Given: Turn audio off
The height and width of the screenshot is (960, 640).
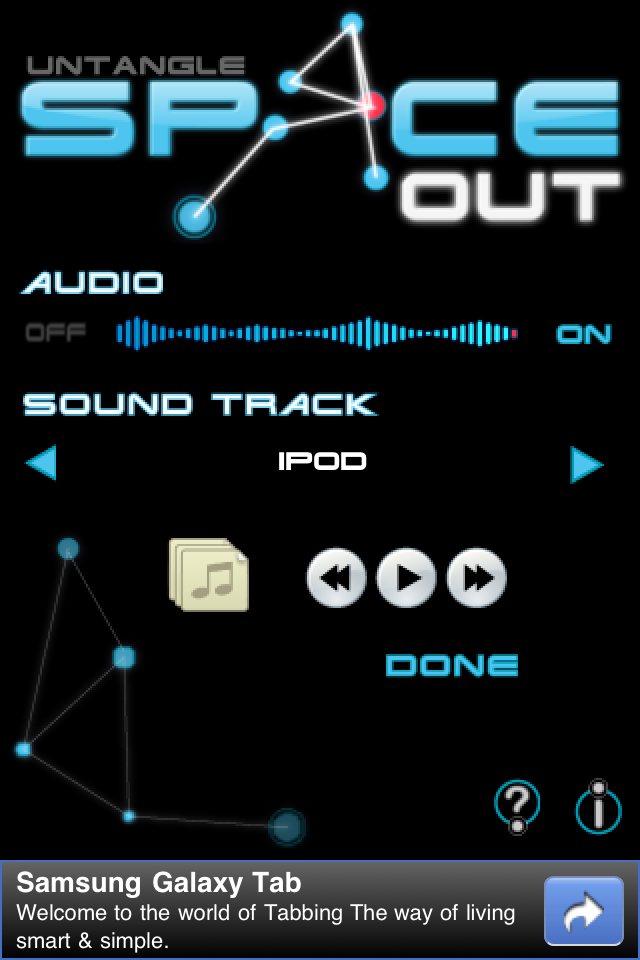Looking at the screenshot, I should pyautogui.click(x=55, y=333).
